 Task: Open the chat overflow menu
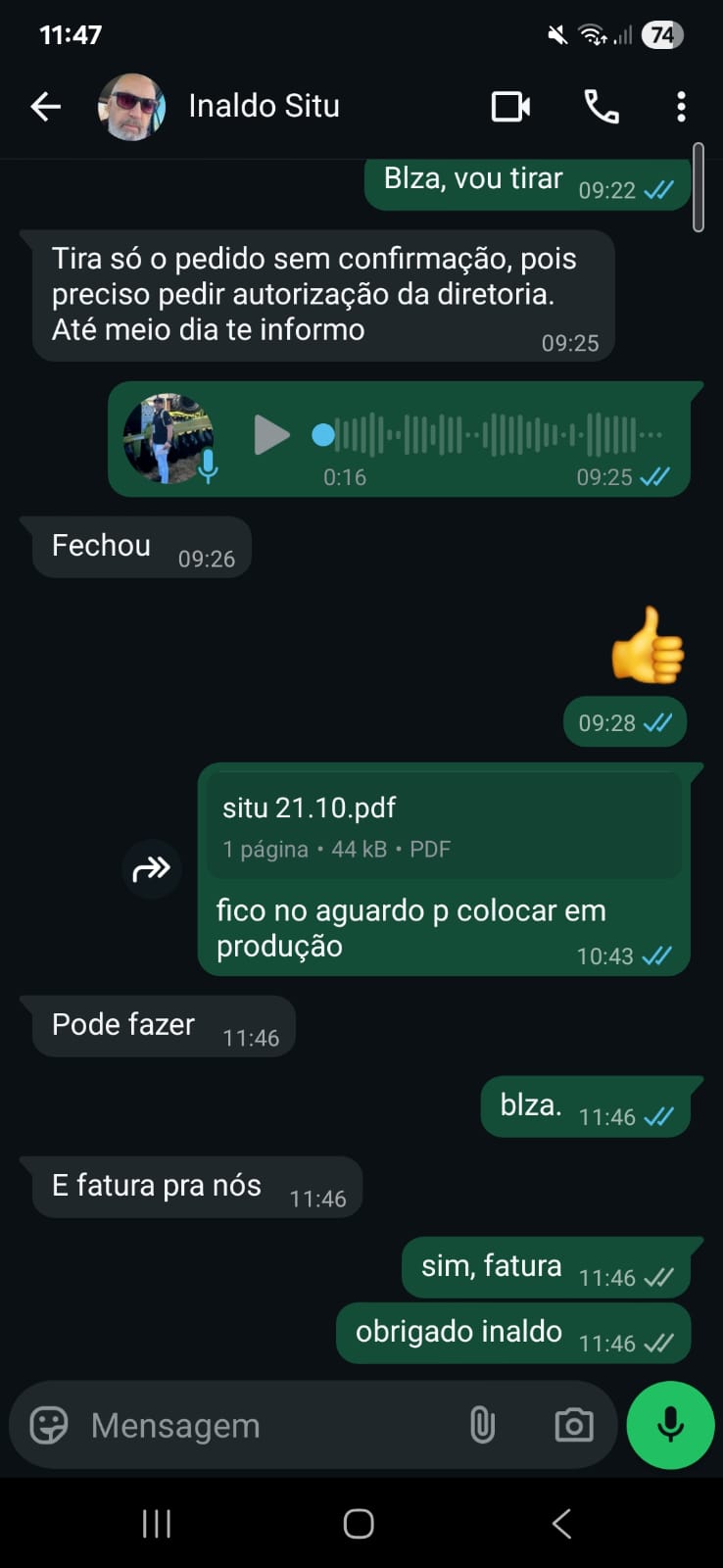pyautogui.click(x=681, y=106)
